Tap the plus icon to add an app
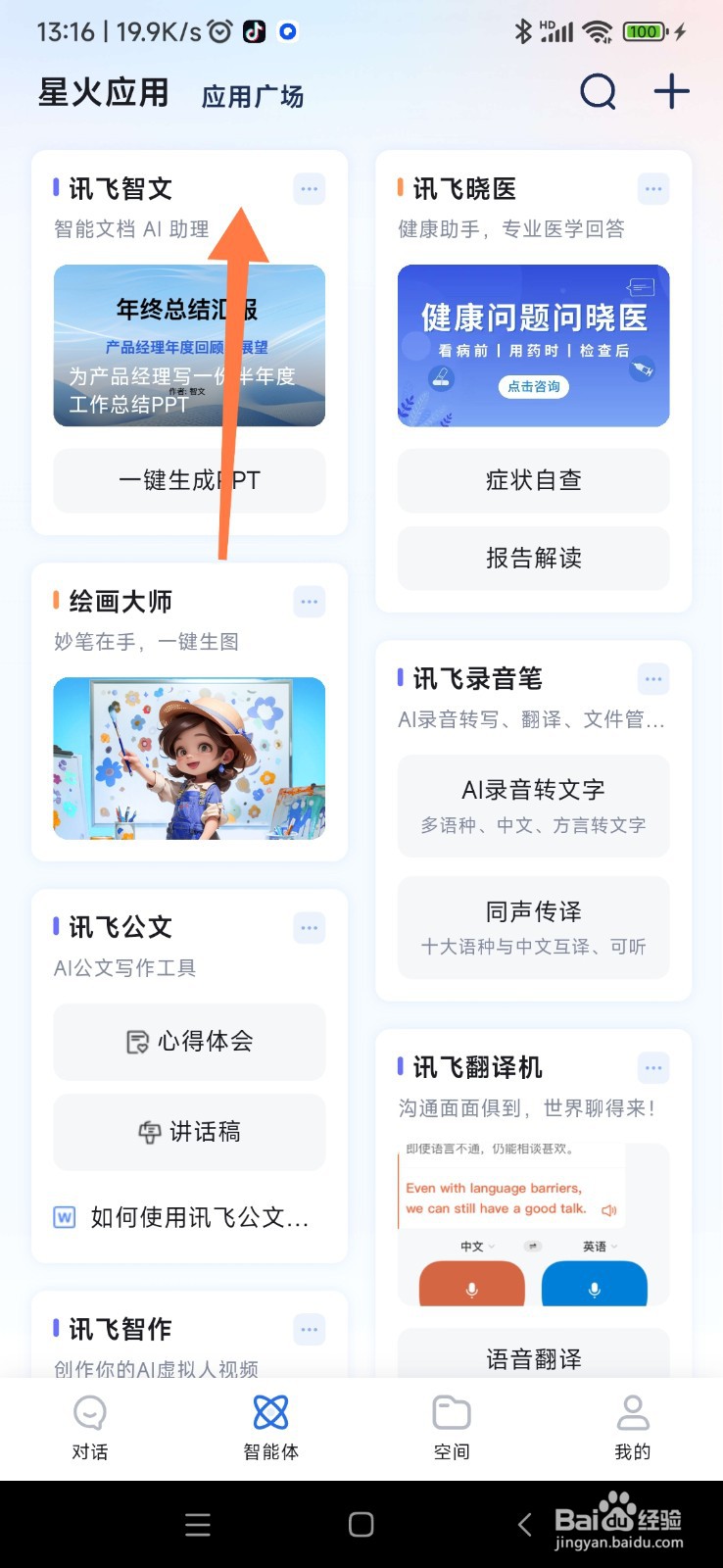The image size is (723, 1568). click(x=672, y=92)
